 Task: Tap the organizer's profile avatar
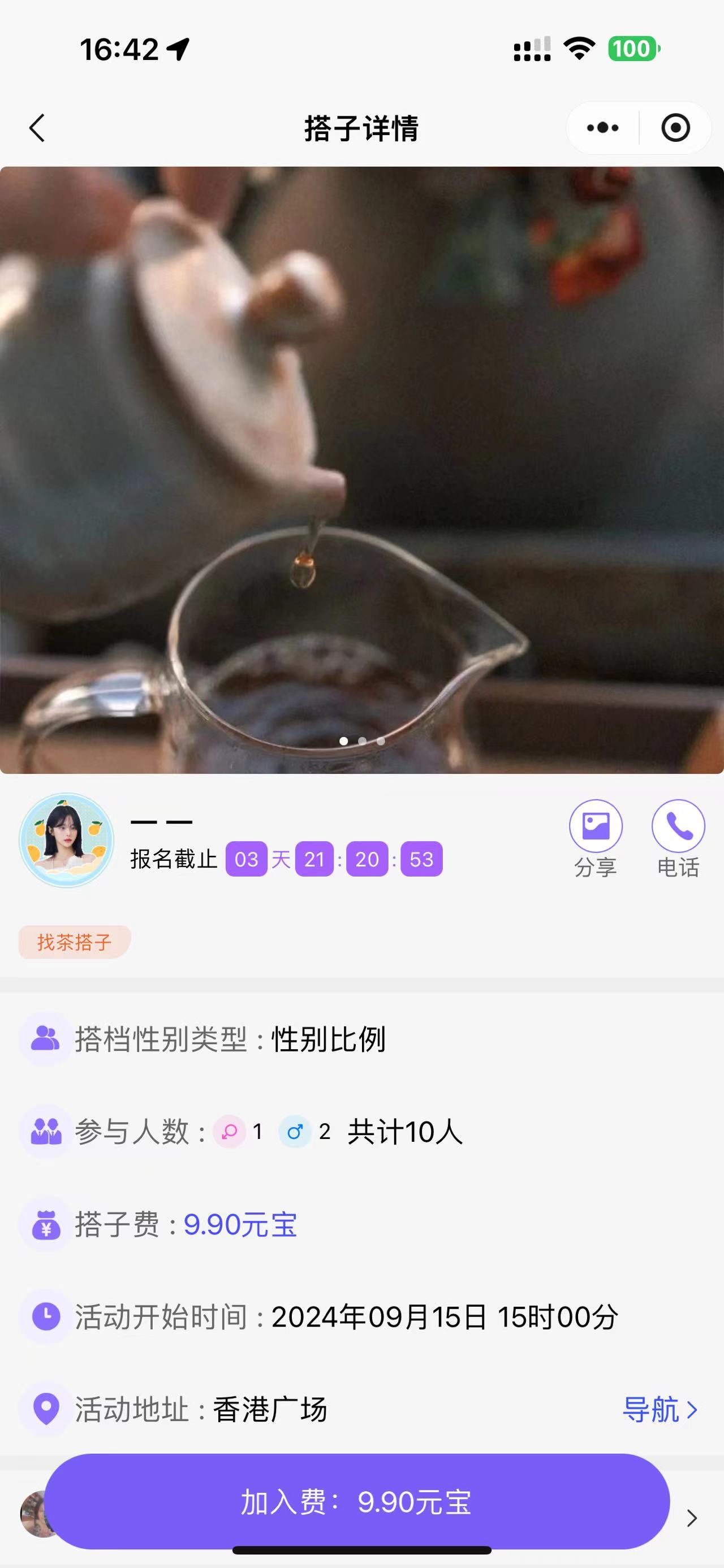click(66, 840)
